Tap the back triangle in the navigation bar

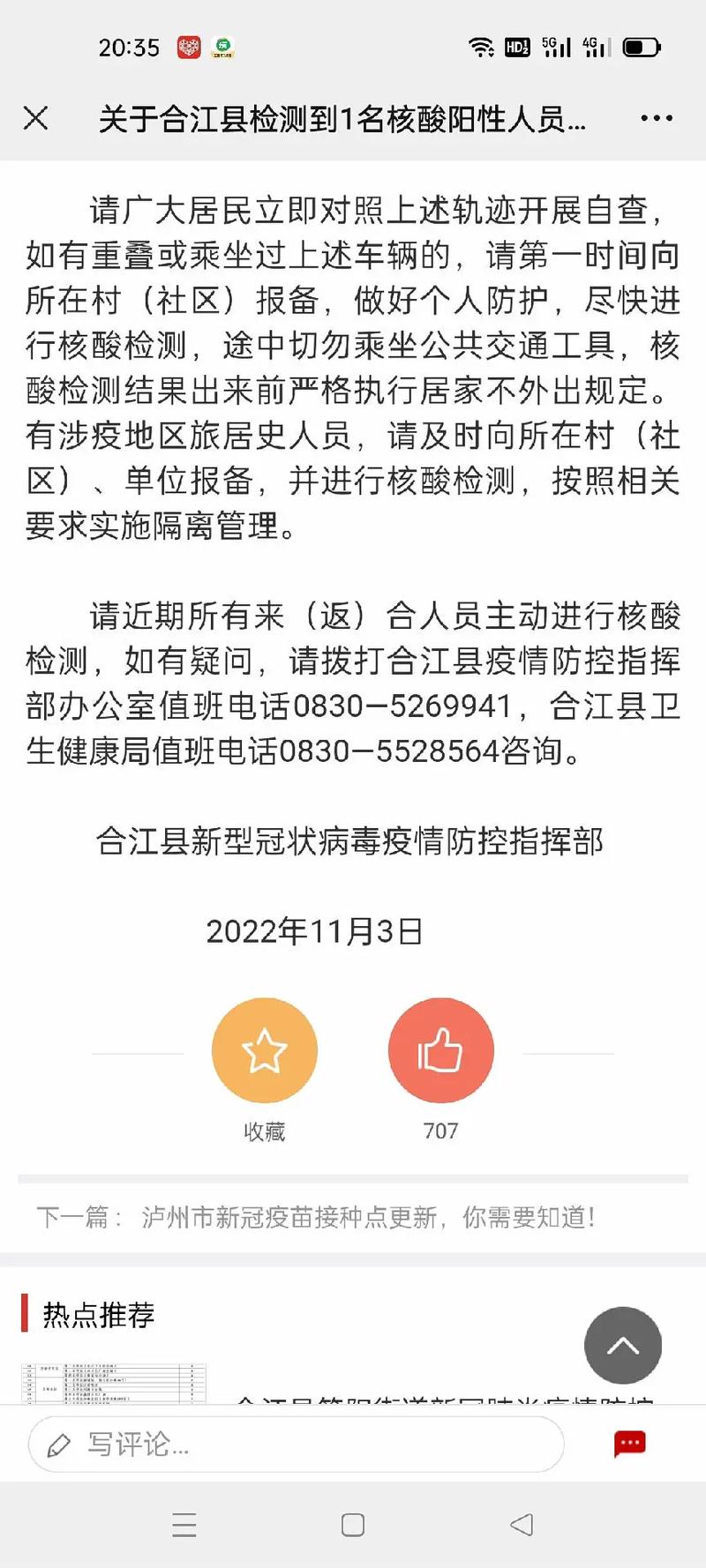point(519,1526)
